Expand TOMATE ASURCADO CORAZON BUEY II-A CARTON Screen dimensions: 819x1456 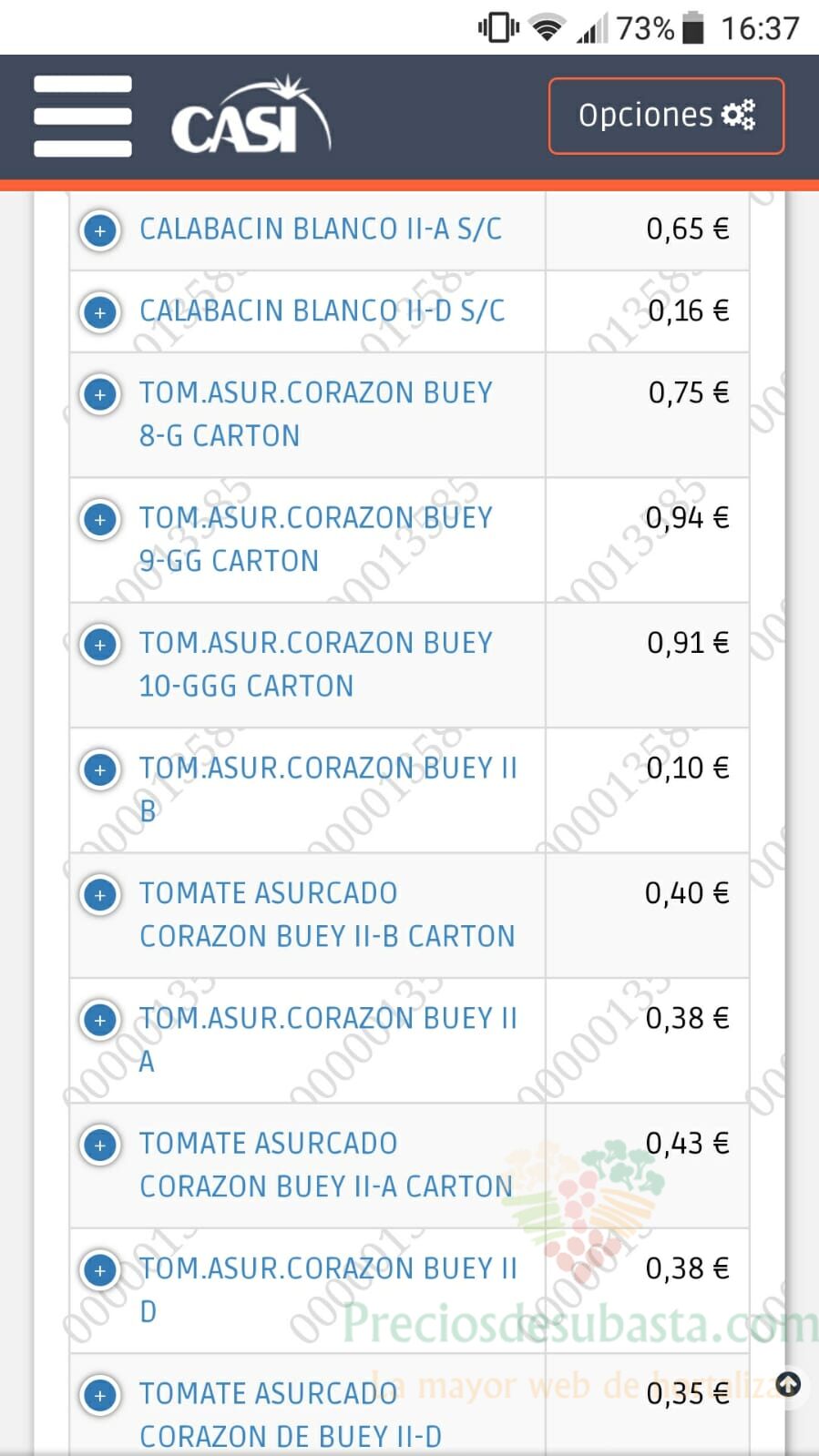click(100, 1145)
